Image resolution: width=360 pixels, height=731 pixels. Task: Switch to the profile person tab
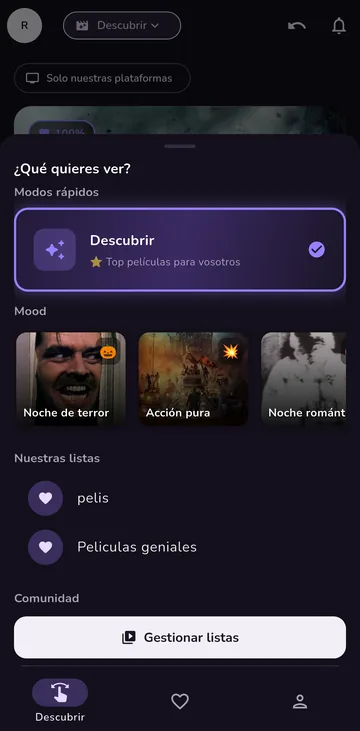300,701
